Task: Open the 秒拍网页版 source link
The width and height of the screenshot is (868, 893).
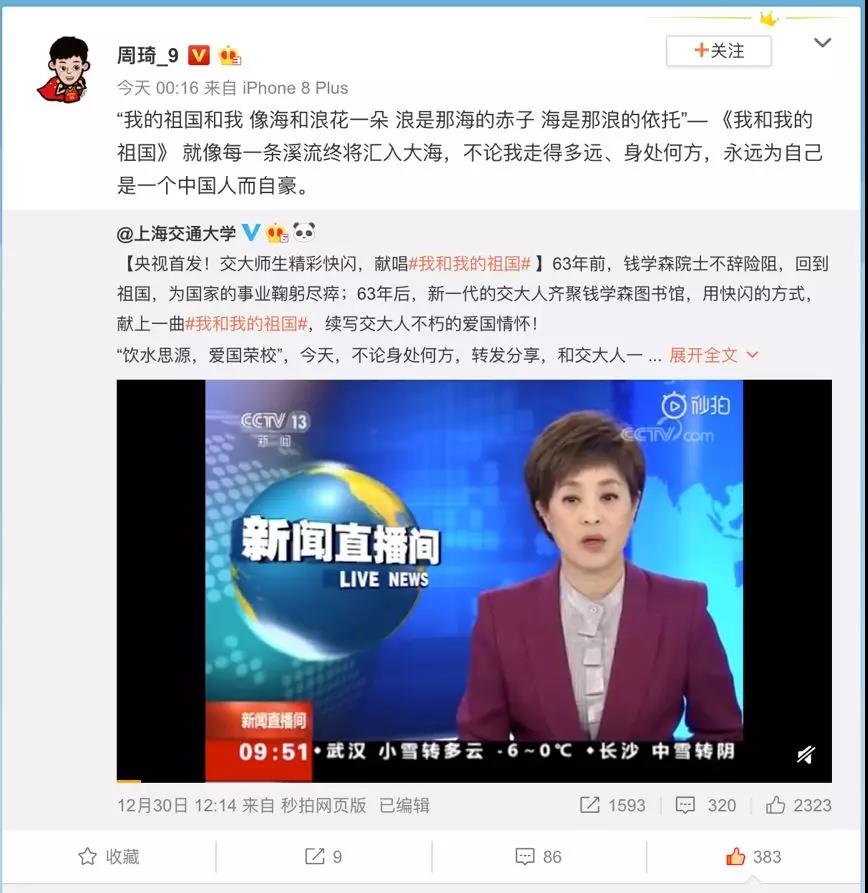Action: pyautogui.click(x=323, y=805)
